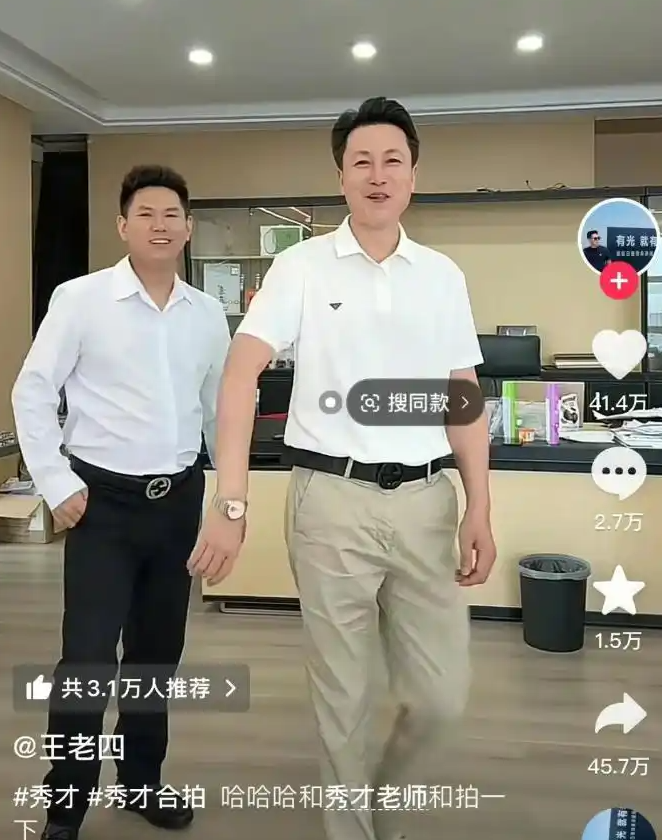This screenshot has width=662, height=840.
Task: Like this video with the heart
Action: [619, 354]
